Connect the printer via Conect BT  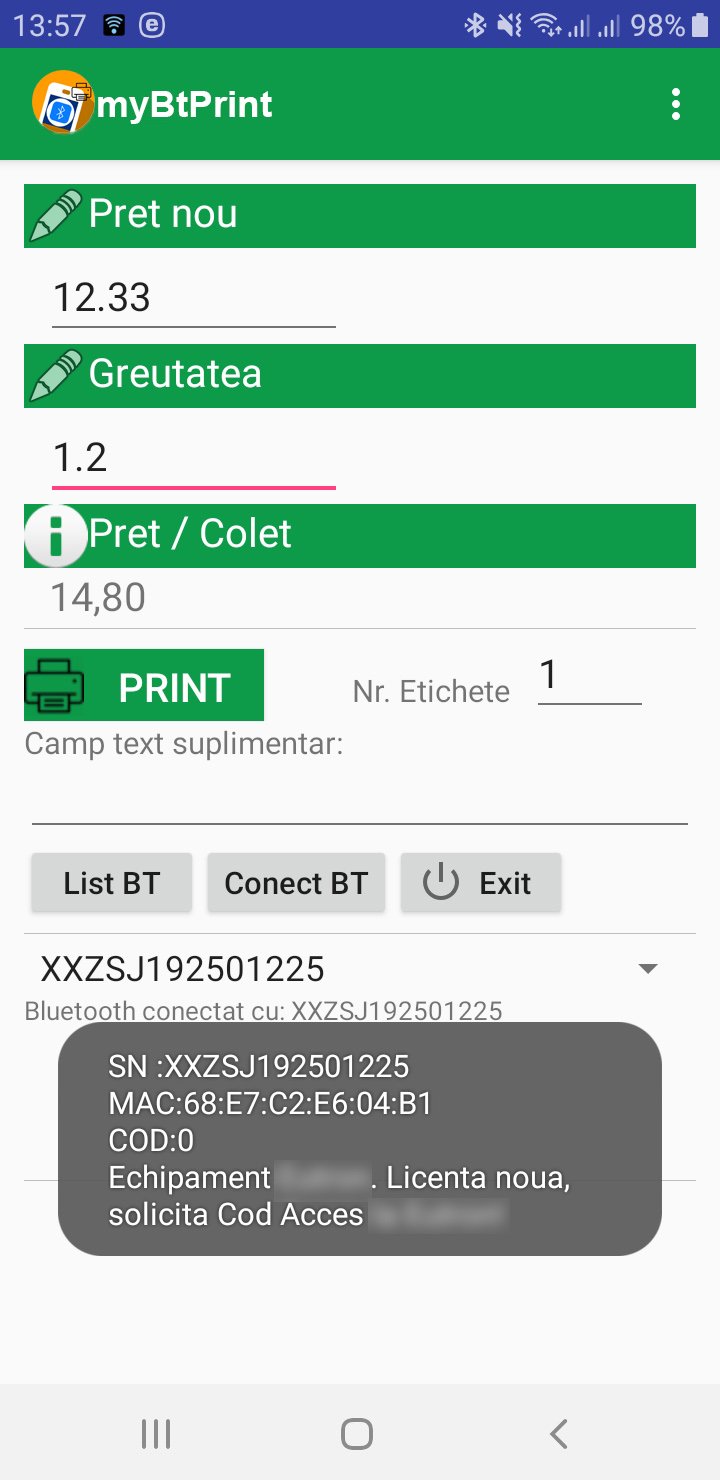296,883
